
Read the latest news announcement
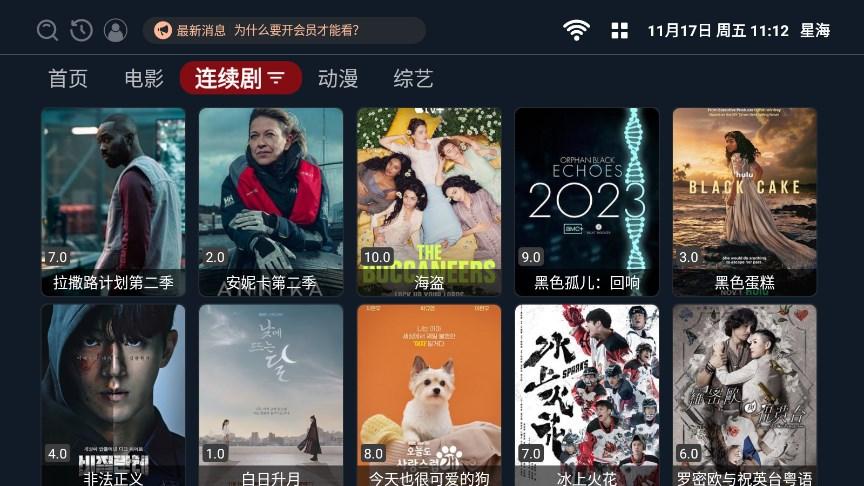(284, 31)
